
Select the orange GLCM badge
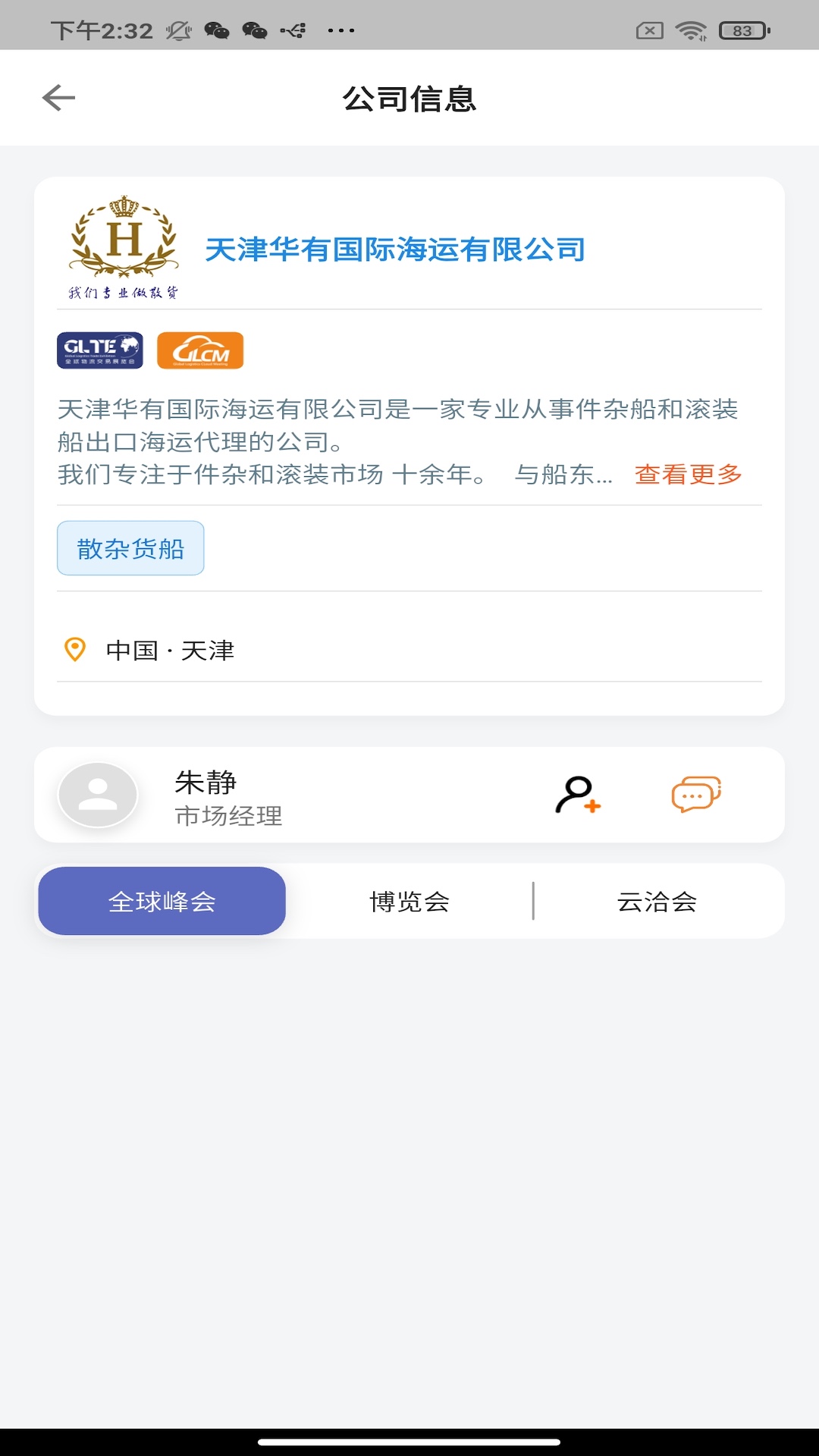click(x=199, y=350)
